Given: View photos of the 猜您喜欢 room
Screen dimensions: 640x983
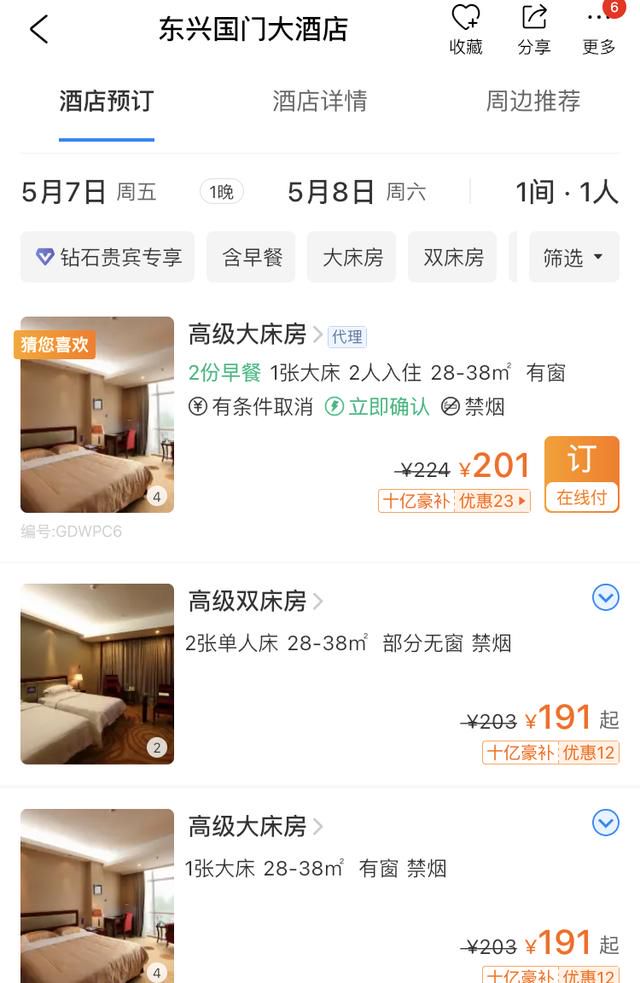Looking at the screenshot, I should click(97, 415).
